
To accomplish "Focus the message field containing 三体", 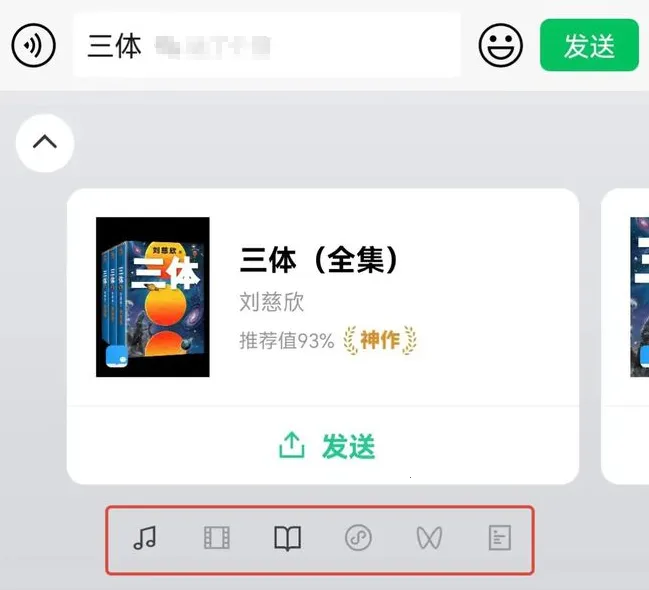I will (x=266, y=45).
